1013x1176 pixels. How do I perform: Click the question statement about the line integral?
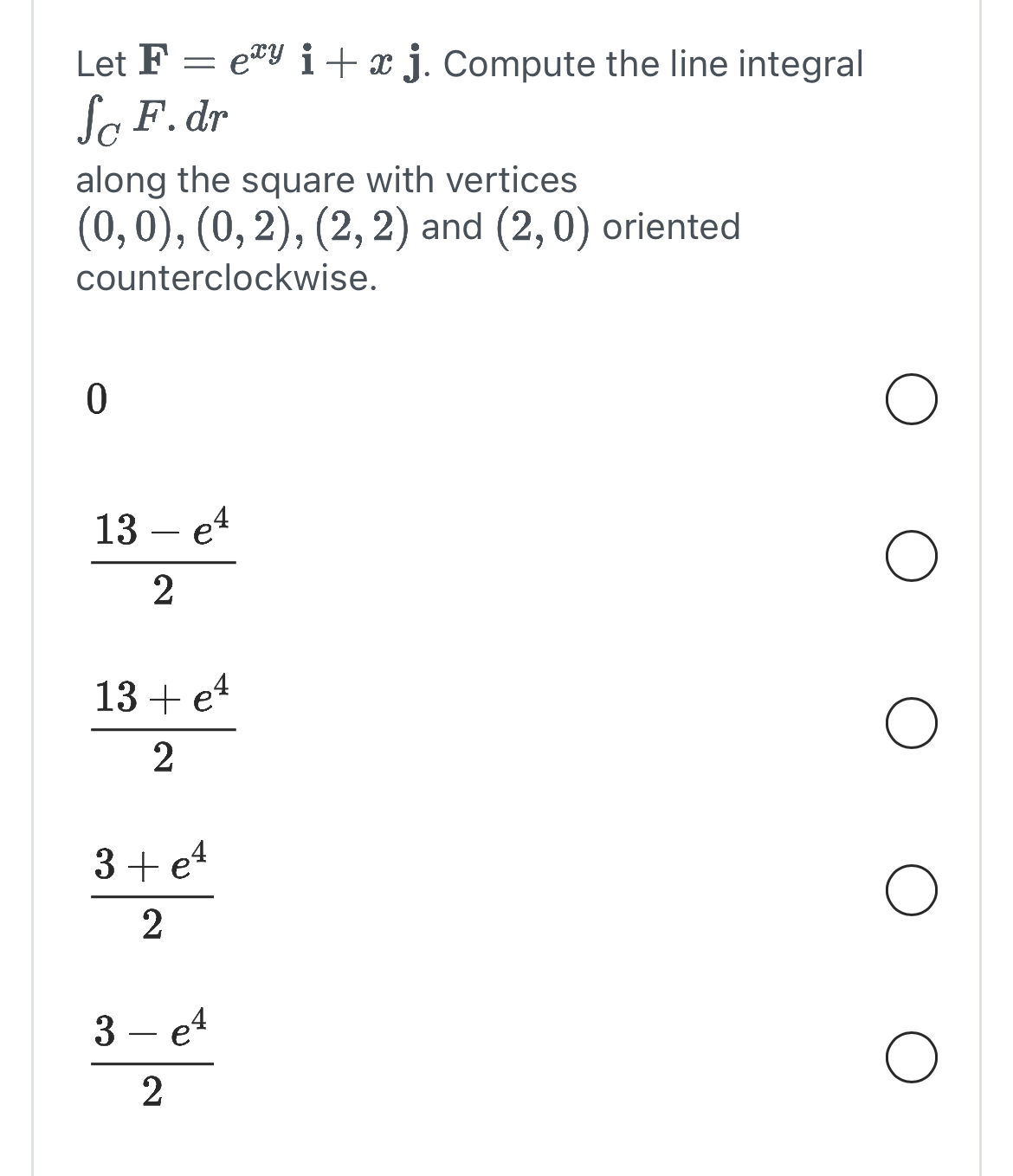(468, 62)
